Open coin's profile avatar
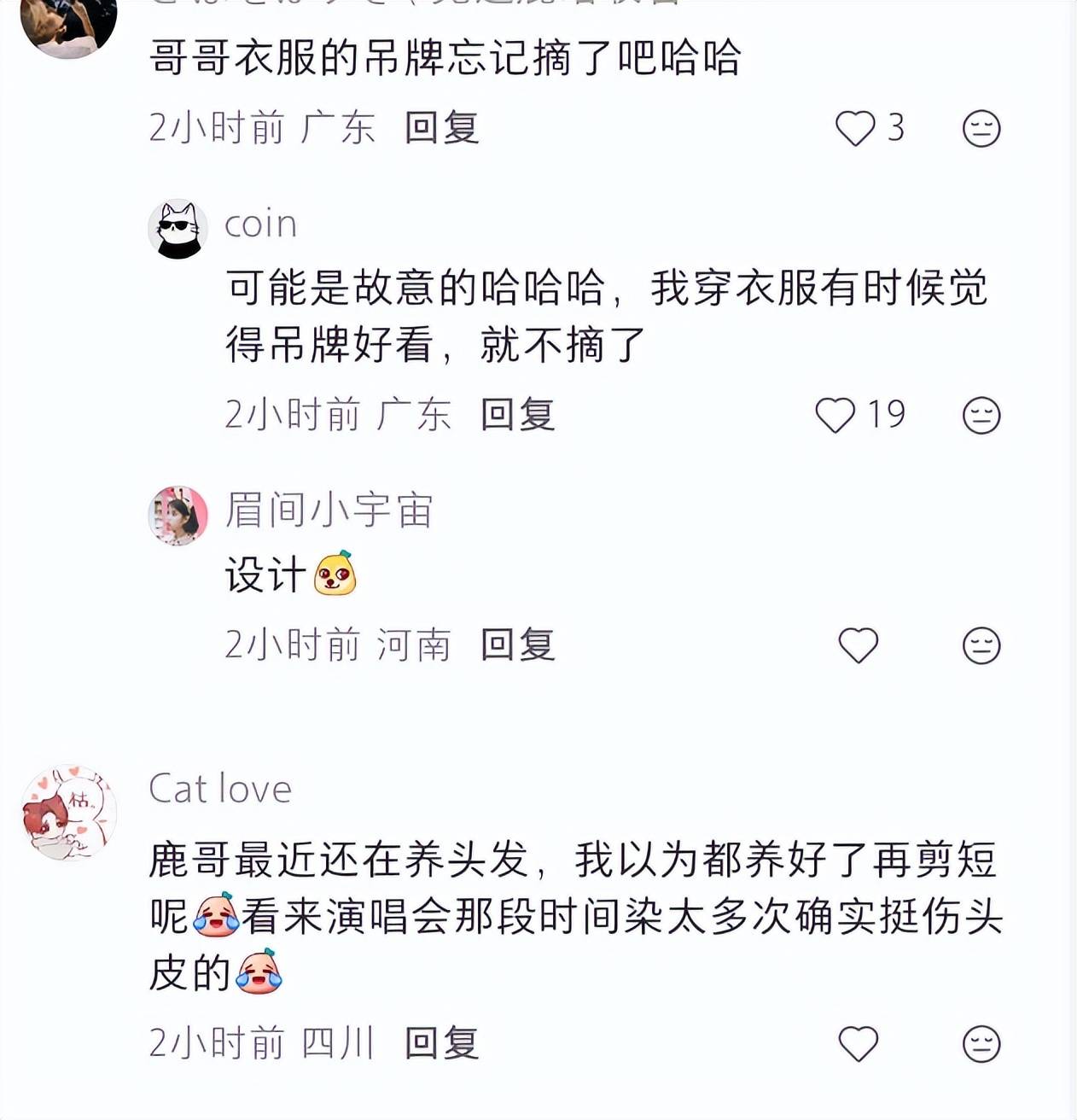The height and width of the screenshot is (1120, 1077). pyautogui.click(x=178, y=229)
